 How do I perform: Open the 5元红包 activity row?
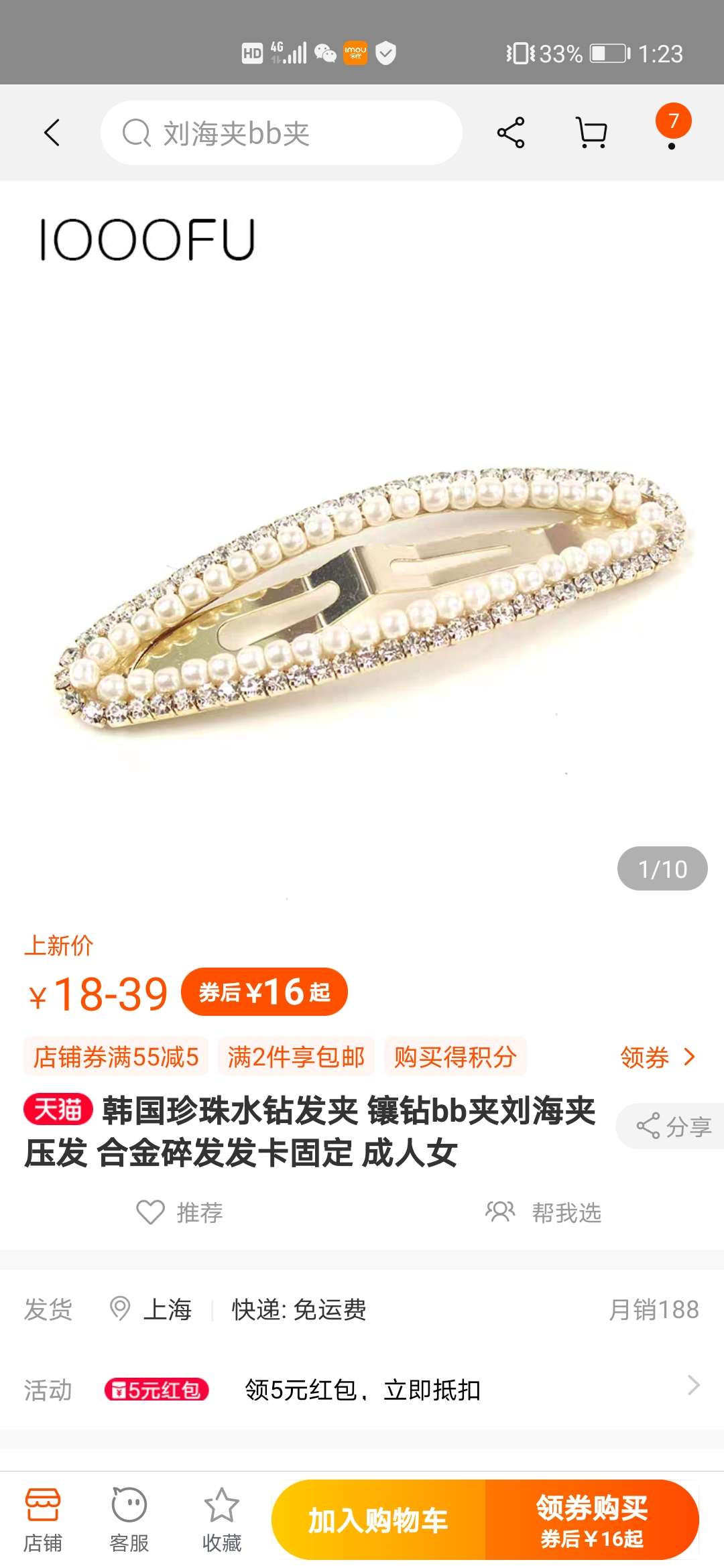(362, 1390)
